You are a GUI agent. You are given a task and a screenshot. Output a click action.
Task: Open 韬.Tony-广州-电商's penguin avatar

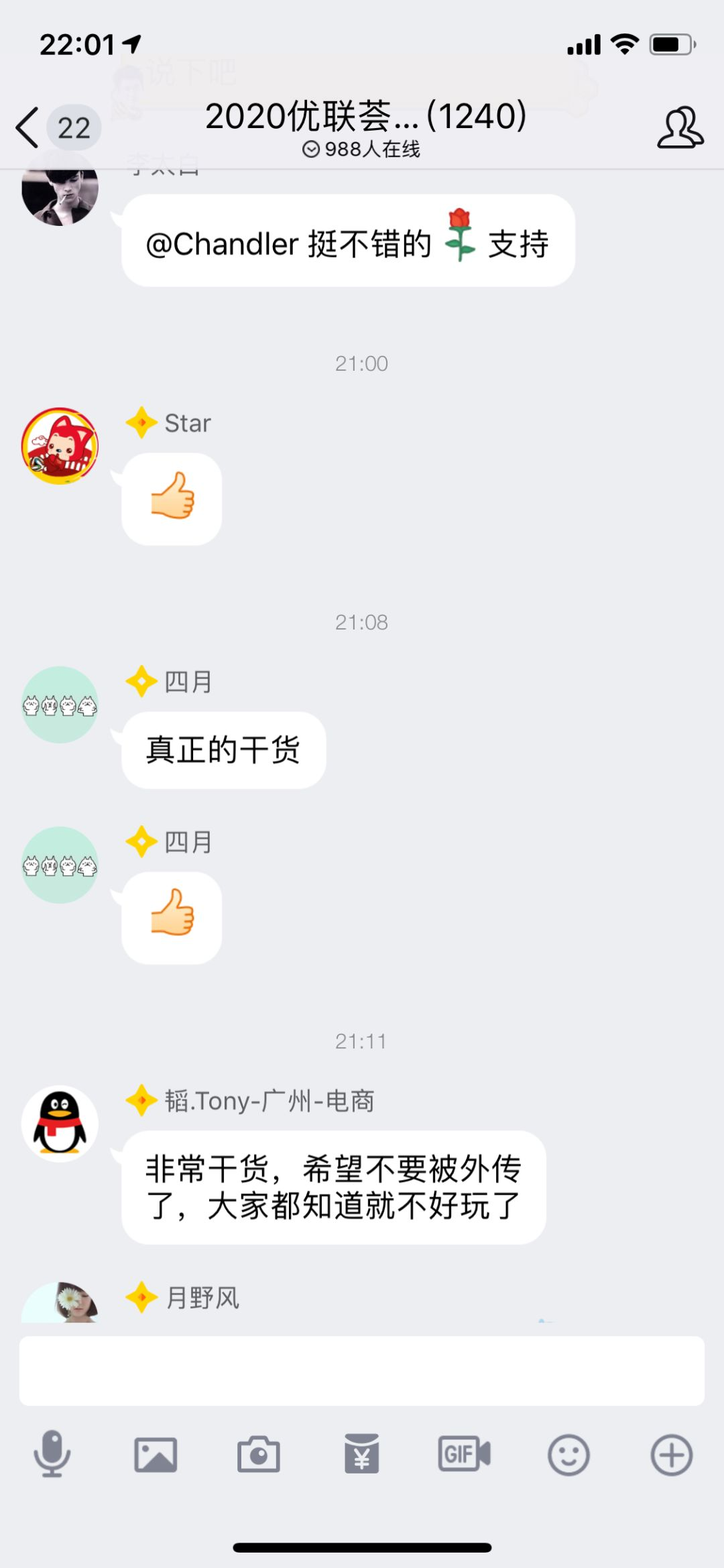pyautogui.click(x=60, y=1124)
